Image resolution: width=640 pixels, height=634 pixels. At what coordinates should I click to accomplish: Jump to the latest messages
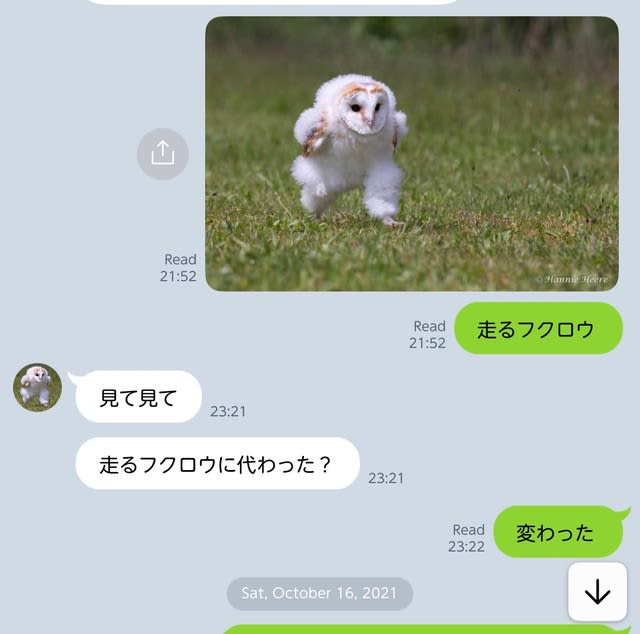pyautogui.click(x=597, y=592)
